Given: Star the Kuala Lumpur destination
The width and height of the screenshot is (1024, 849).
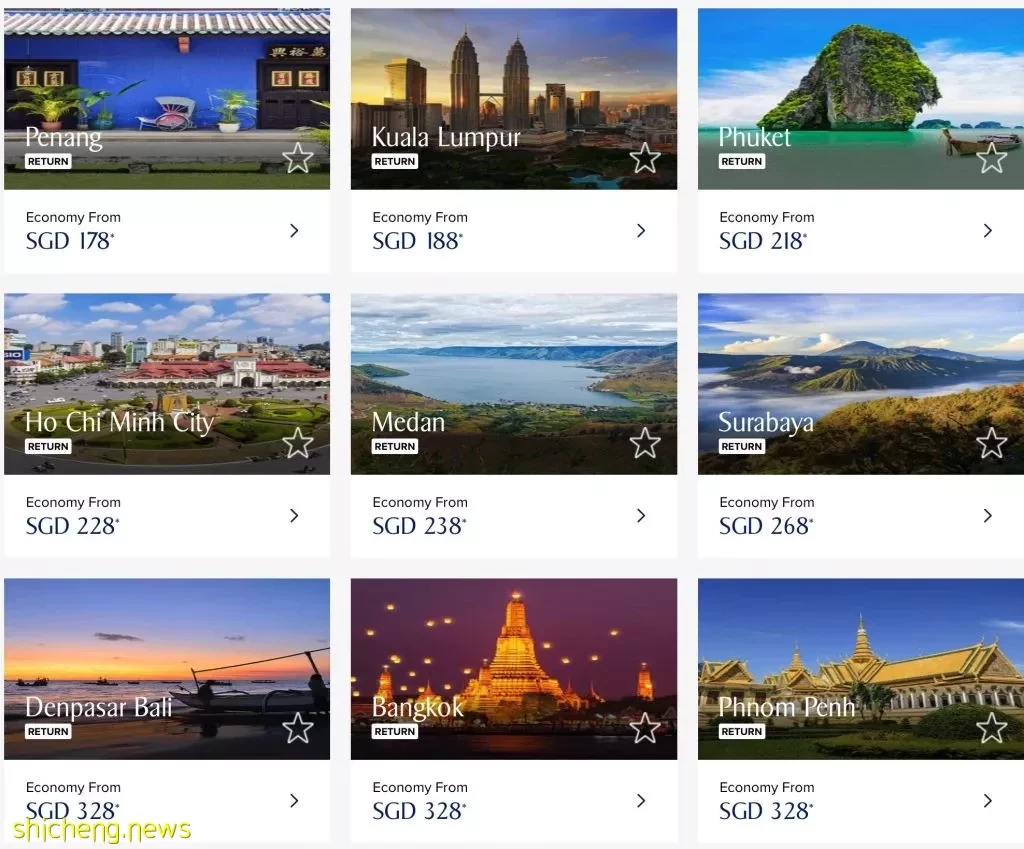Looking at the screenshot, I should 644,157.
